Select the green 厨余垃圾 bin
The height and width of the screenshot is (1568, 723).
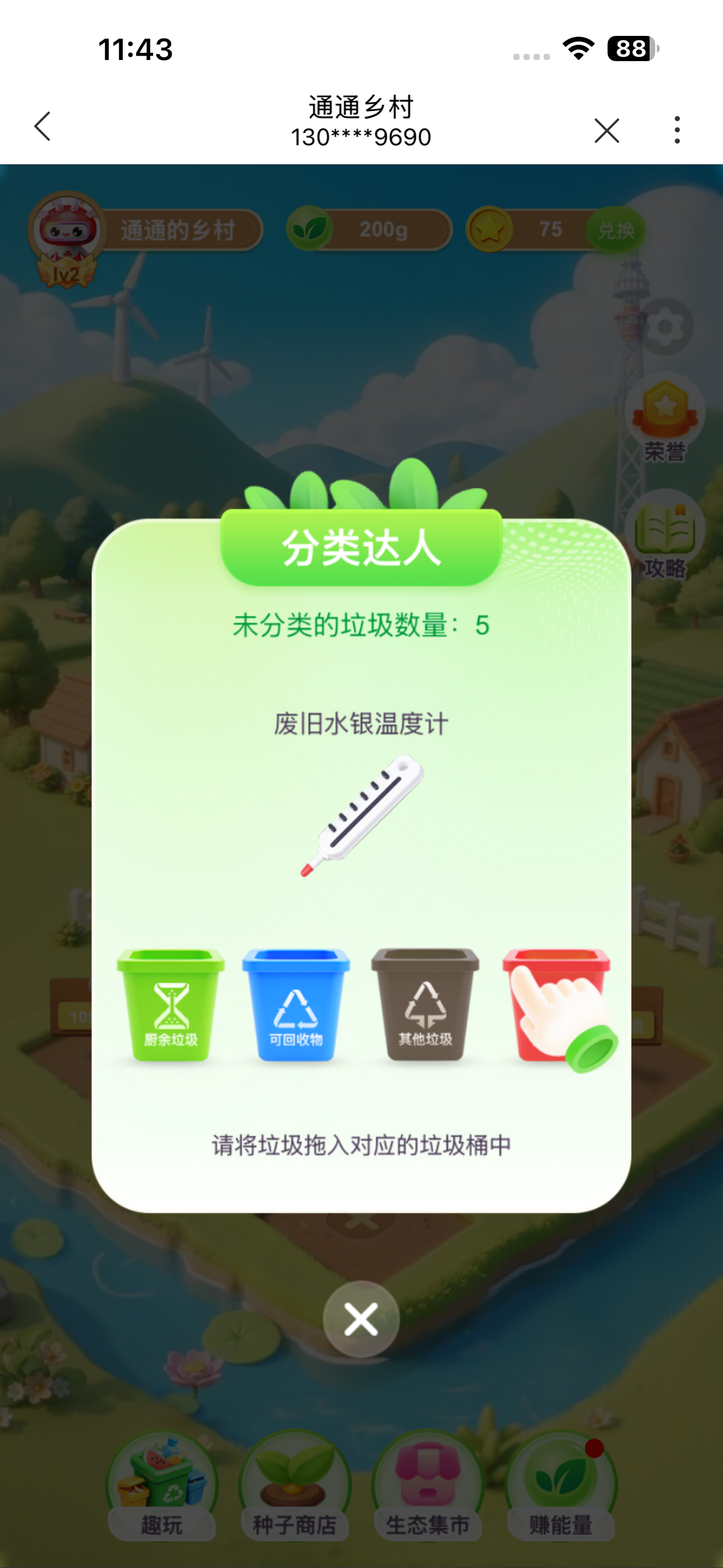point(171,1006)
